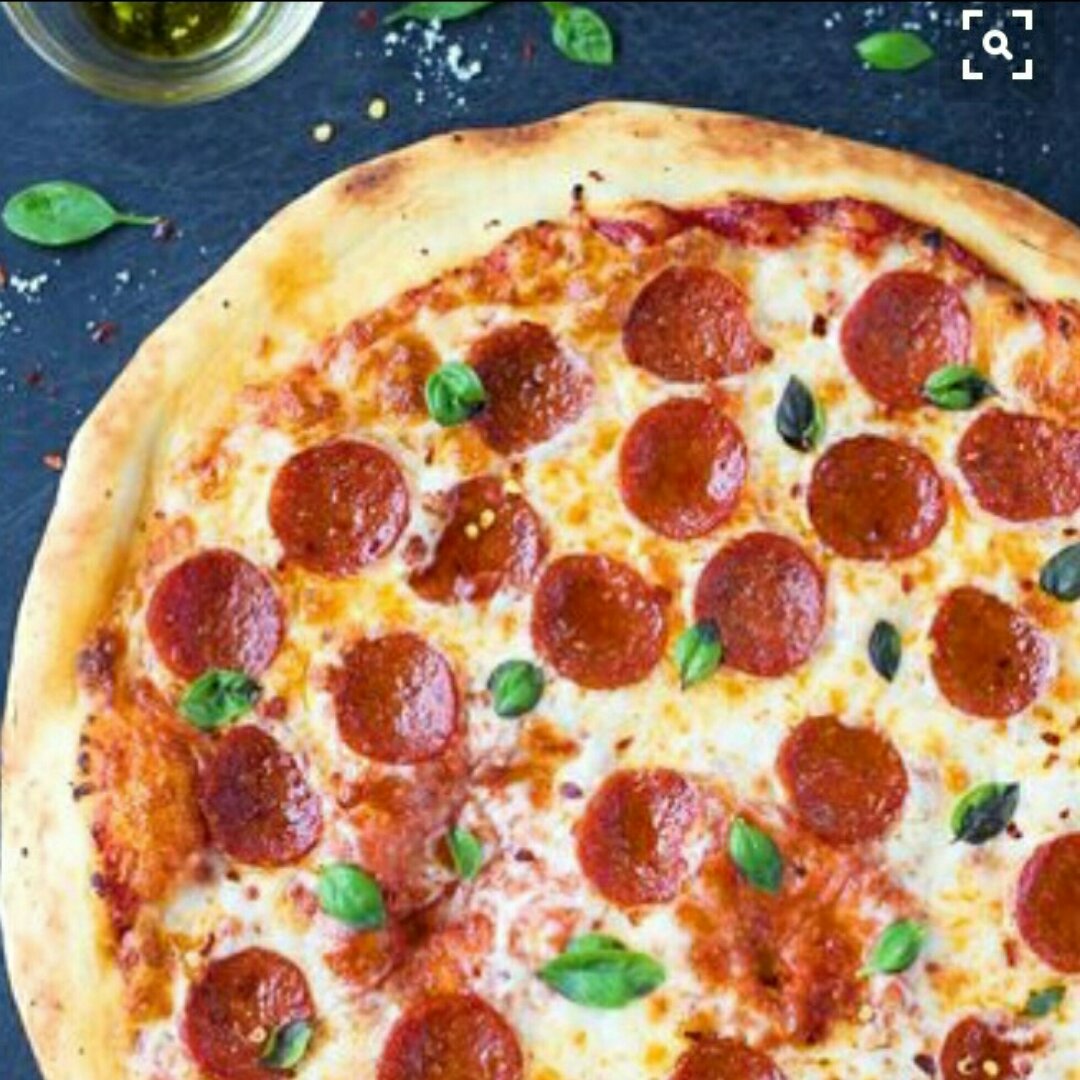This screenshot has width=1080, height=1080.
Task: Tap the visual search icon
Action: 997,45
